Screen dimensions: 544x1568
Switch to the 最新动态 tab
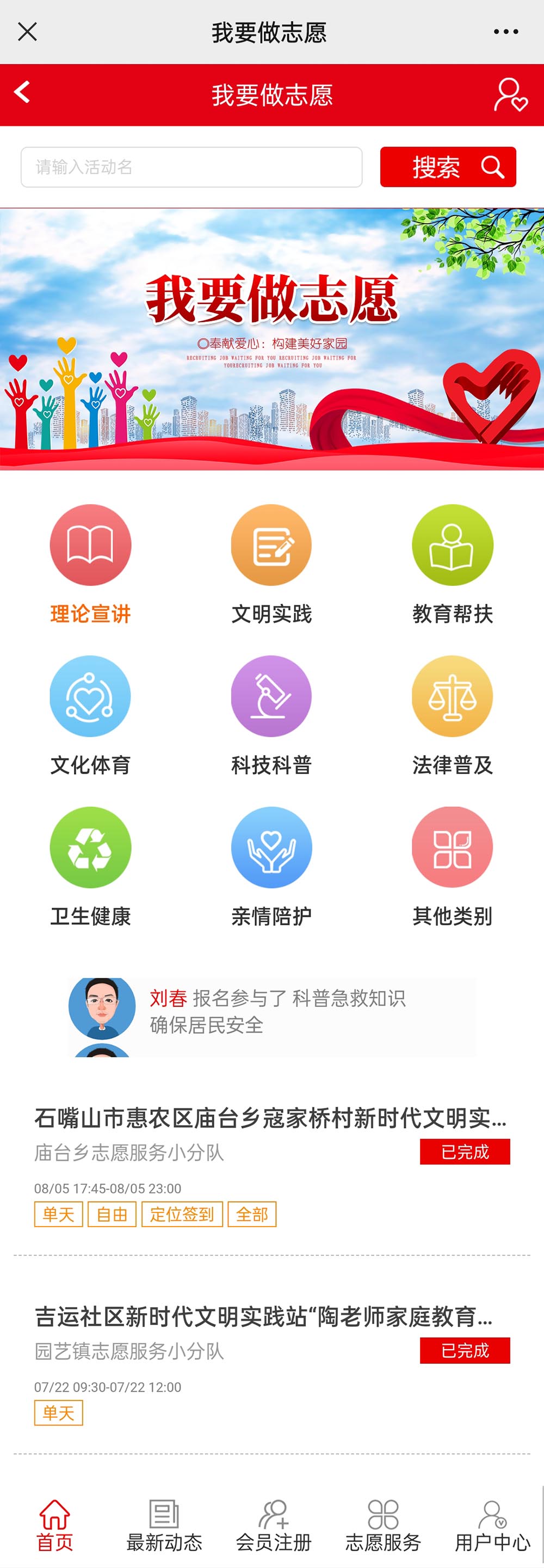point(164,1526)
